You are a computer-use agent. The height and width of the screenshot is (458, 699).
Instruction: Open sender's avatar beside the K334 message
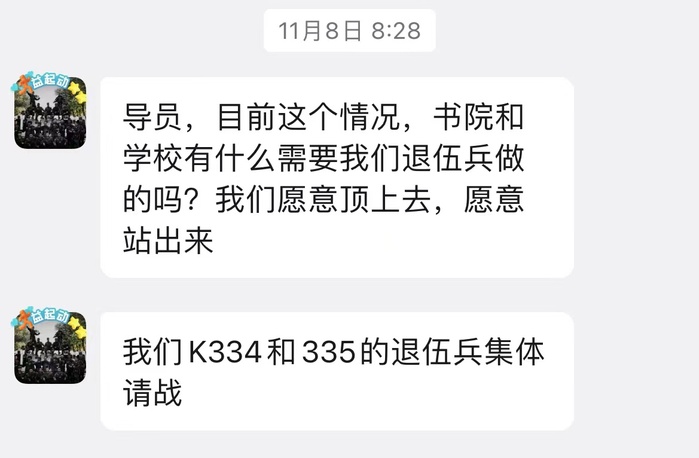50,347
